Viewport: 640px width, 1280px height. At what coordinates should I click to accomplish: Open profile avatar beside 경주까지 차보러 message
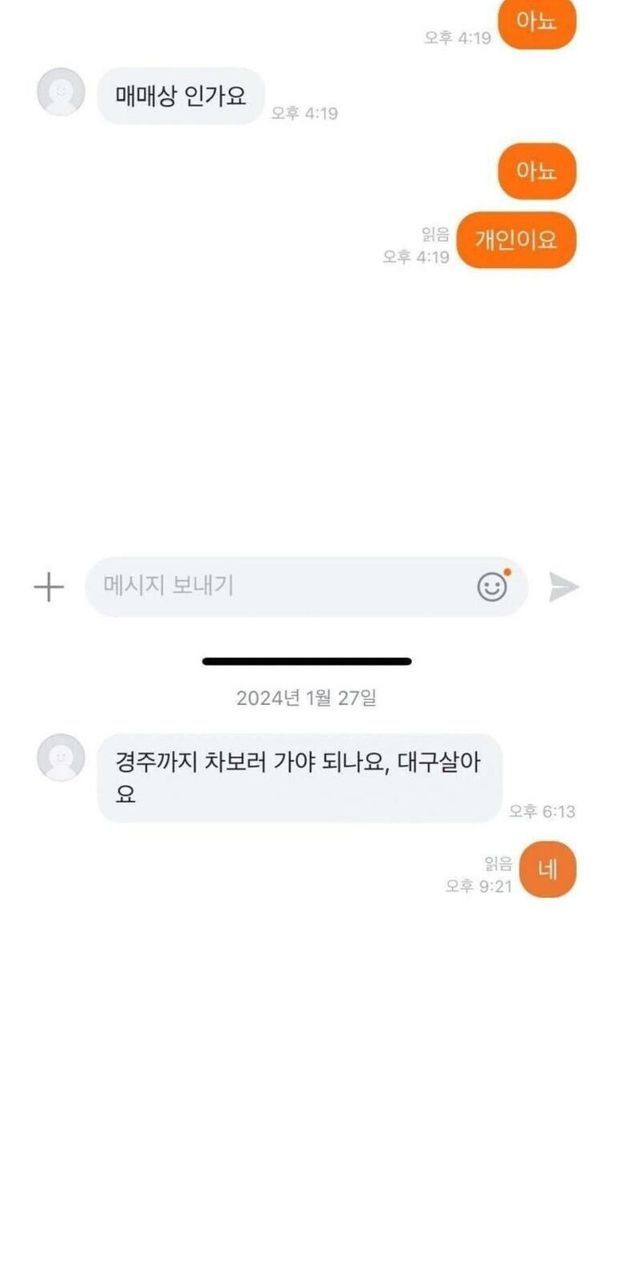tap(61, 757)
